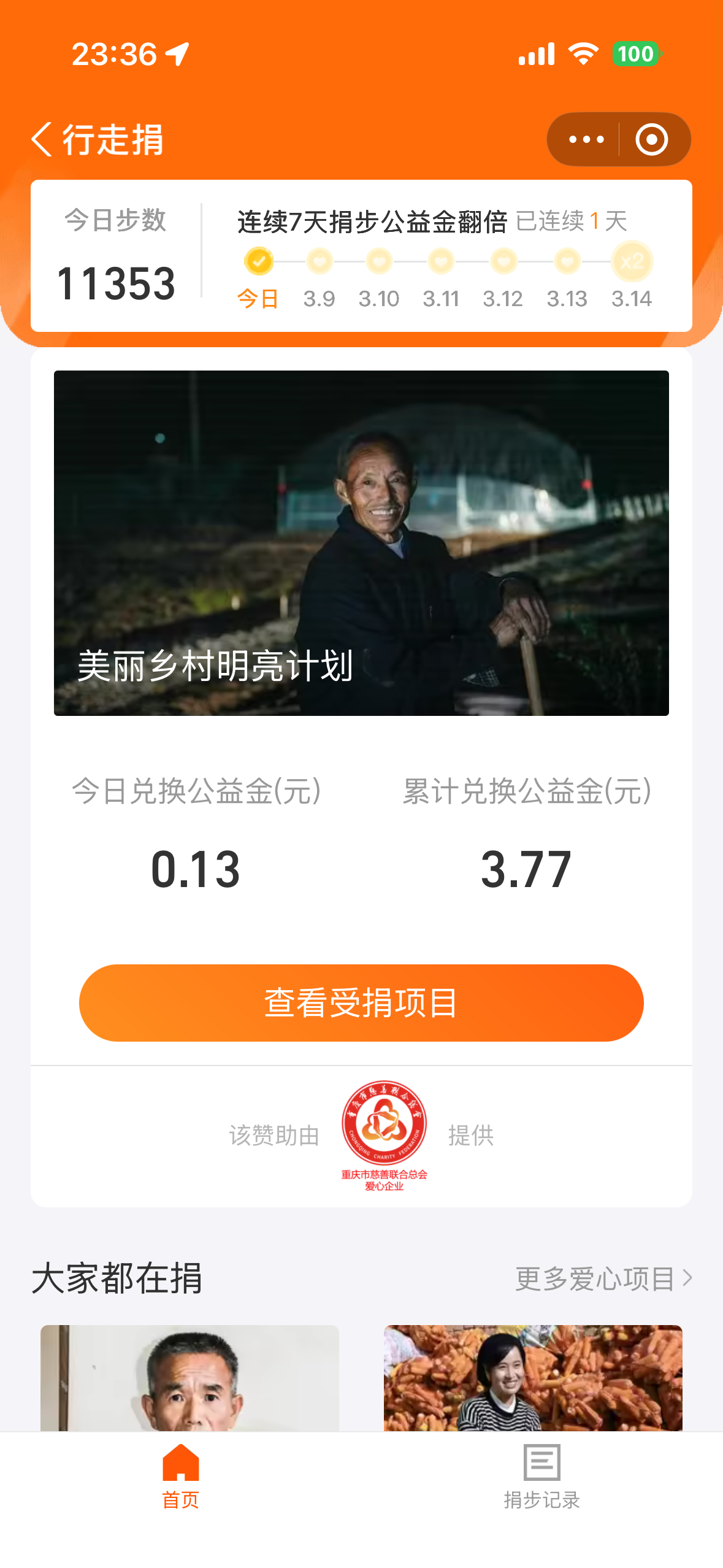
Task: Open the project card showing the older man
Action: [189, 1378]
